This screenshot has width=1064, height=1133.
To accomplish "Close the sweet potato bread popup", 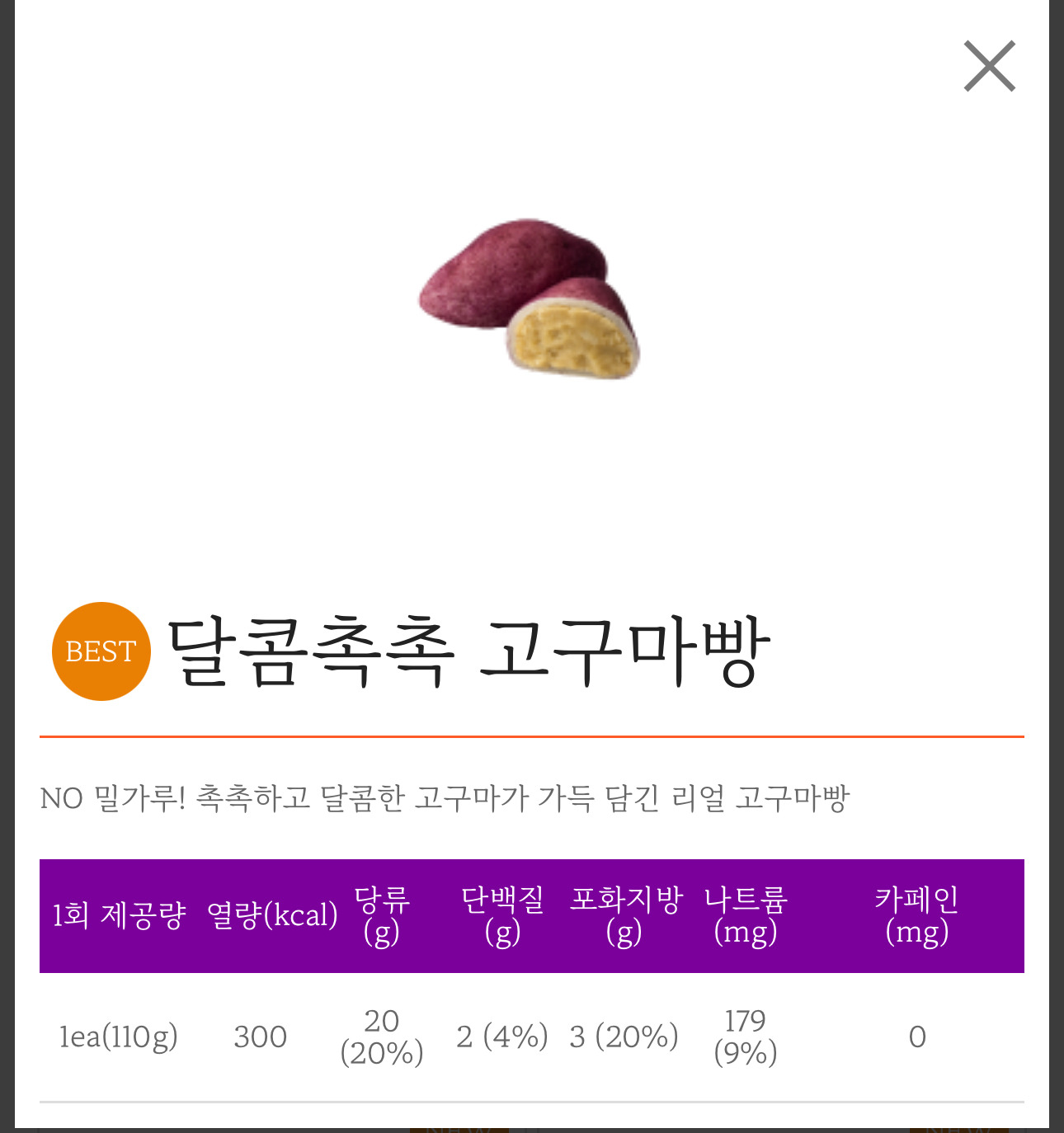I will [x=989, y=66].
